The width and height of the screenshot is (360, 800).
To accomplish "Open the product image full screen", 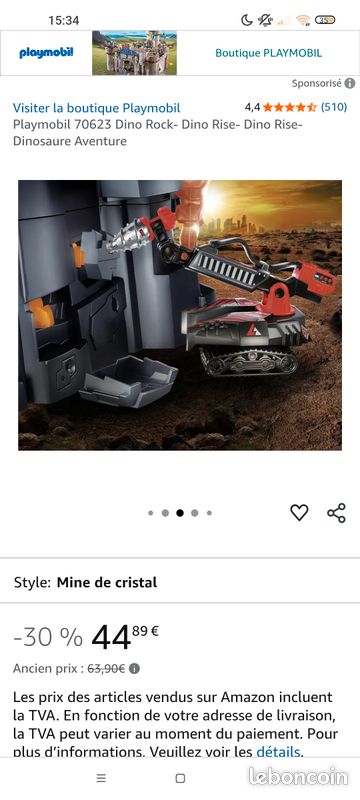I will coord(180,315).
